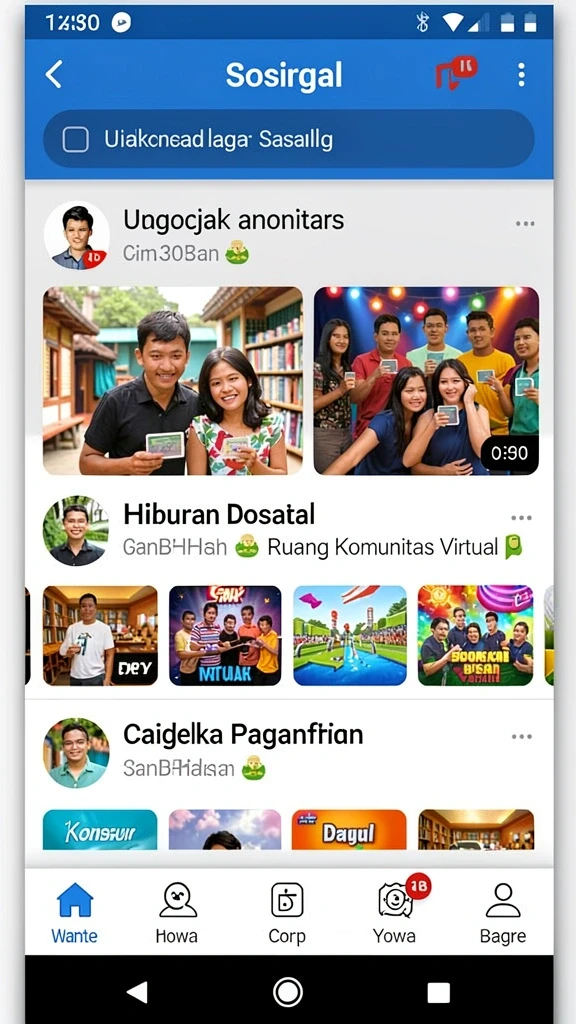The width and height of the screenshot is (576, 1024).
Task: Open the Dagul orange tile
Action: click(349, 829)
